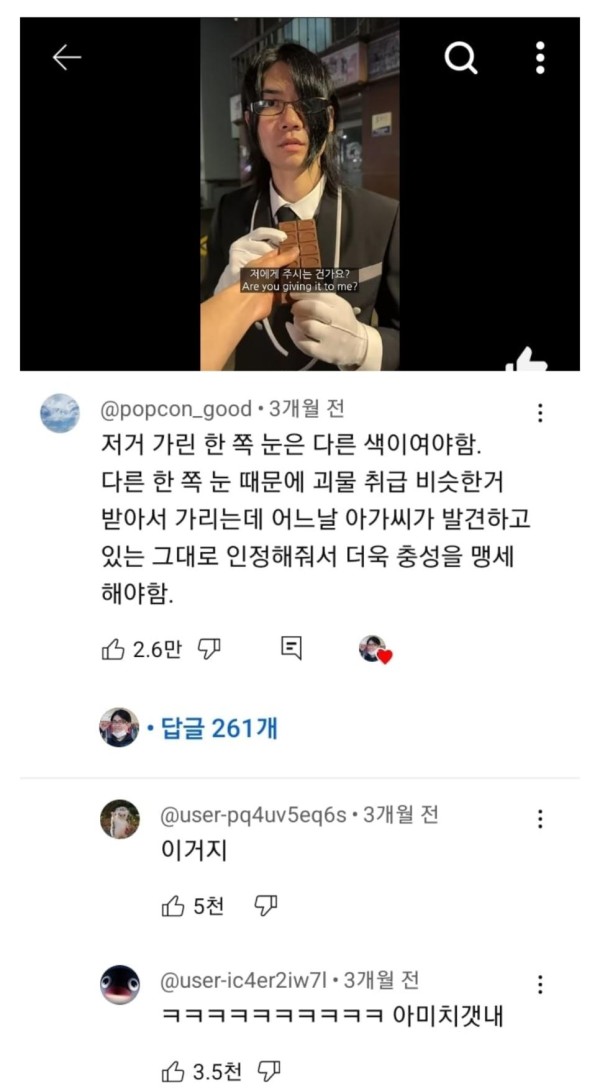Like the reply saying 이거지
The image size is (600, 1088).
point(173,906)
